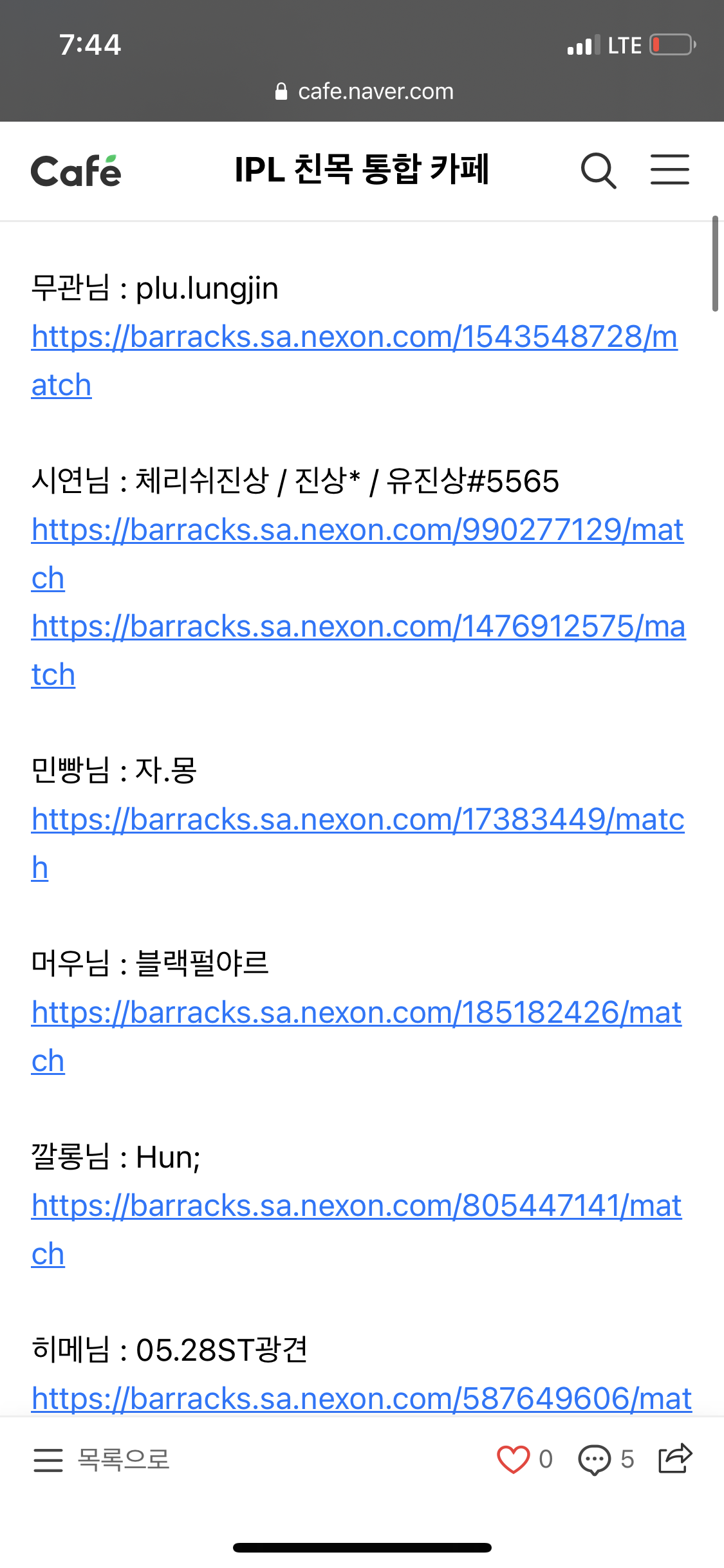This screenshot has height=1568, width=724.
Task: Go back to the list via 목록으로
Action: pyautogui.click(x=102, y=1460)
